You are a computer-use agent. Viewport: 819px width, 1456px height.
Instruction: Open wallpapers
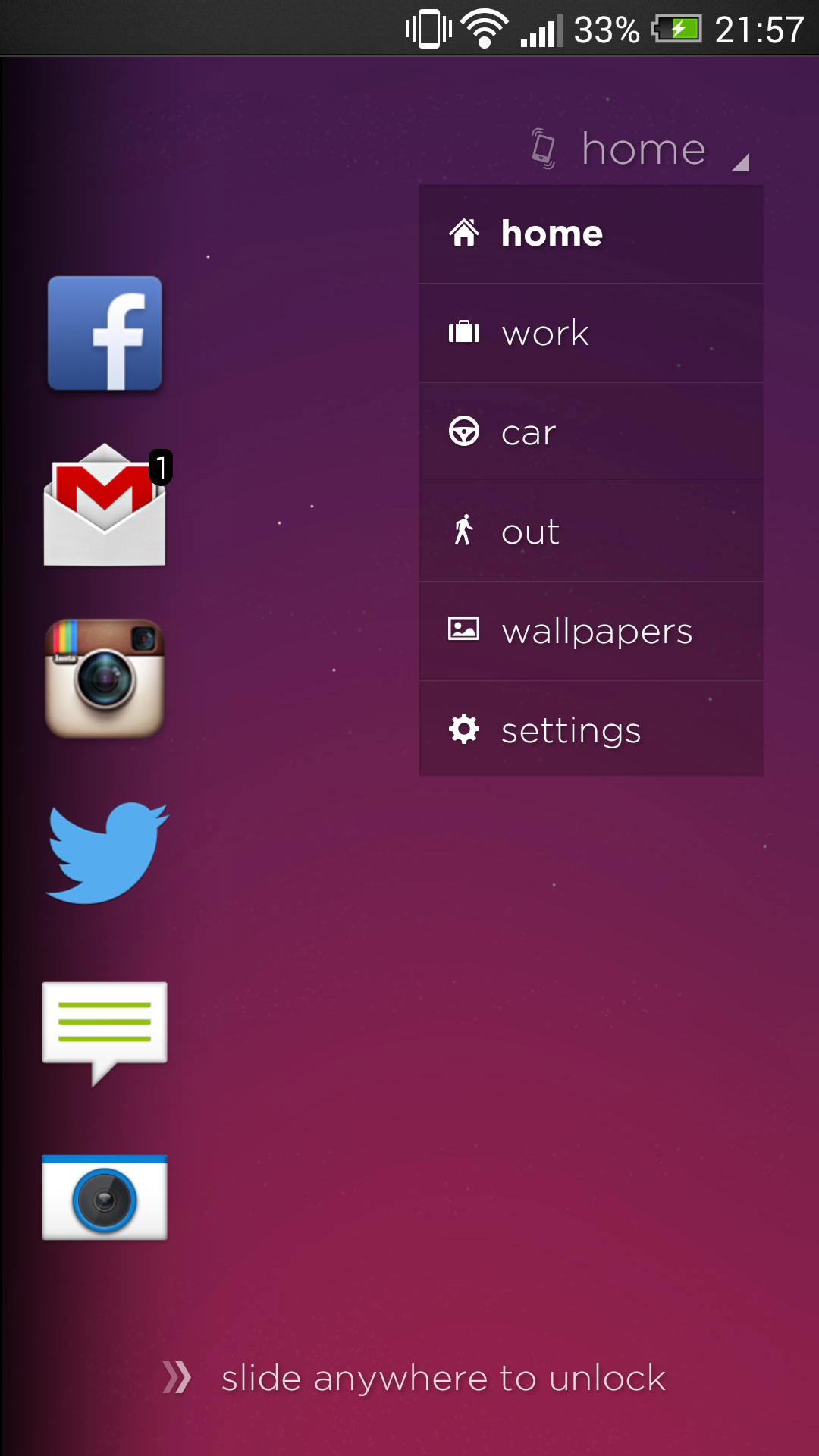pyautogui.click(x=591, y=631)
